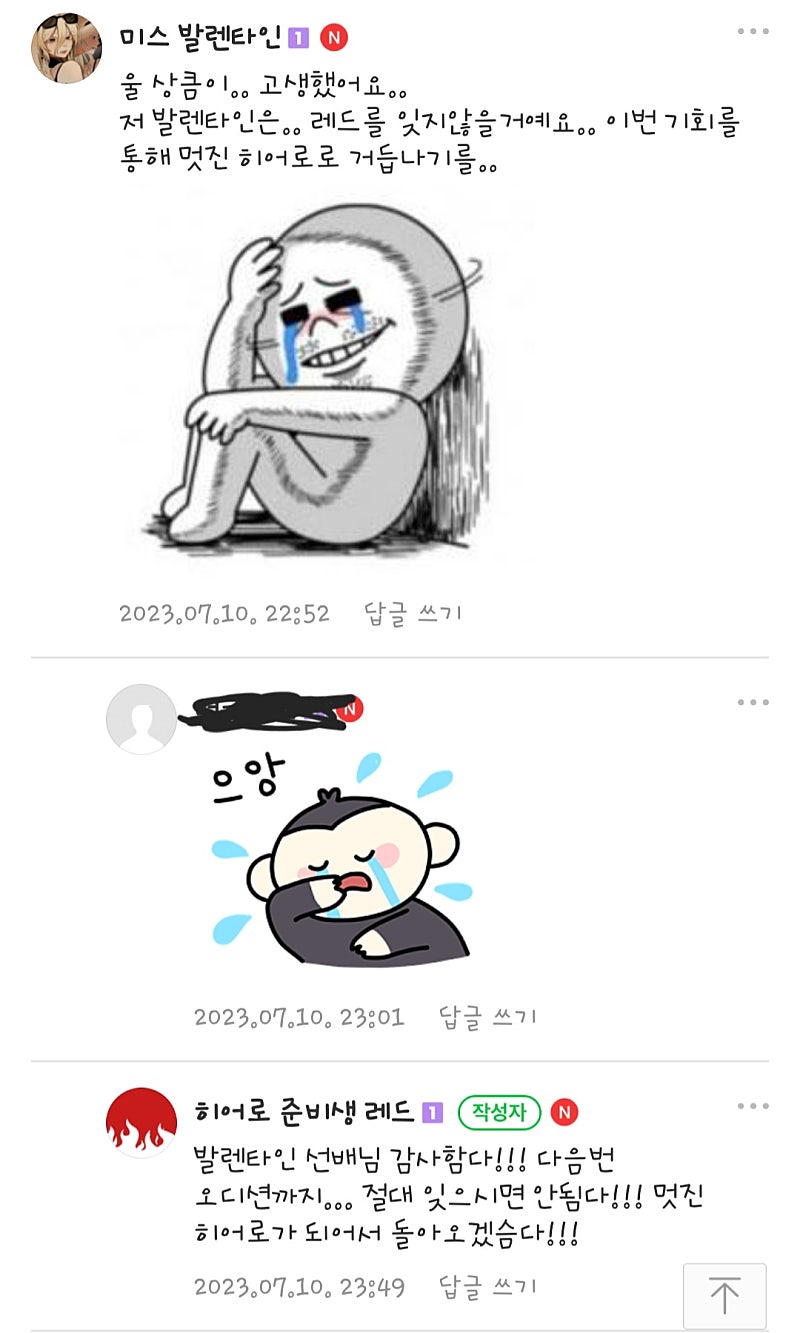Open overflow menu on 미스 발렌타인's comment

752,32
